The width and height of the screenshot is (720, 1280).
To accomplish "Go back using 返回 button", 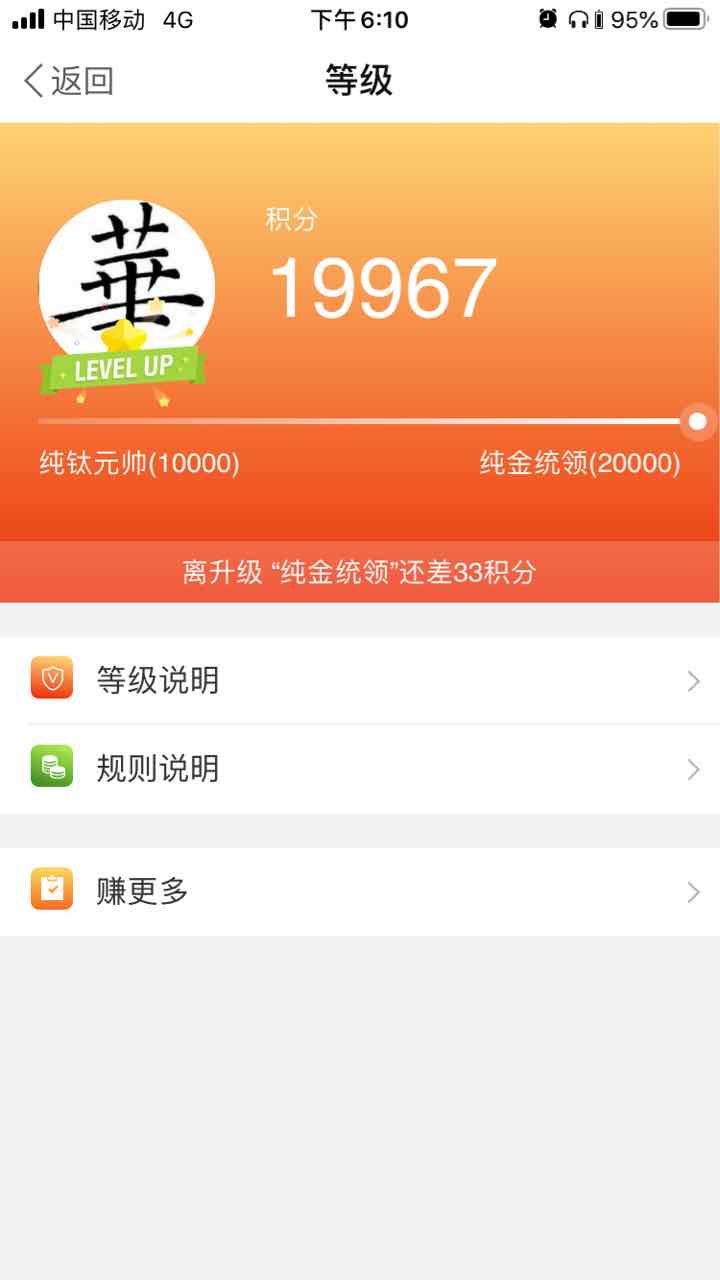I will (68, 81).
